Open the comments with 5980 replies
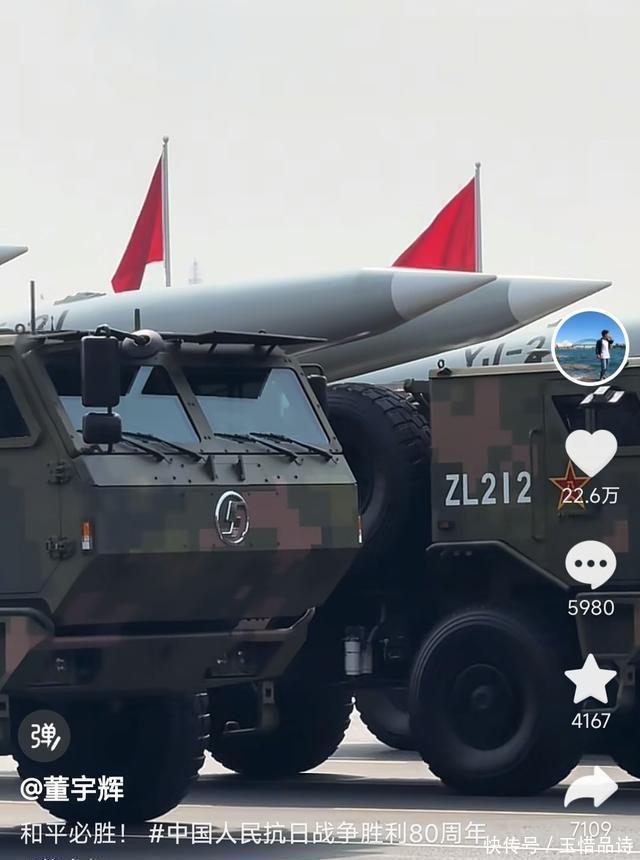 coord(590,566)
